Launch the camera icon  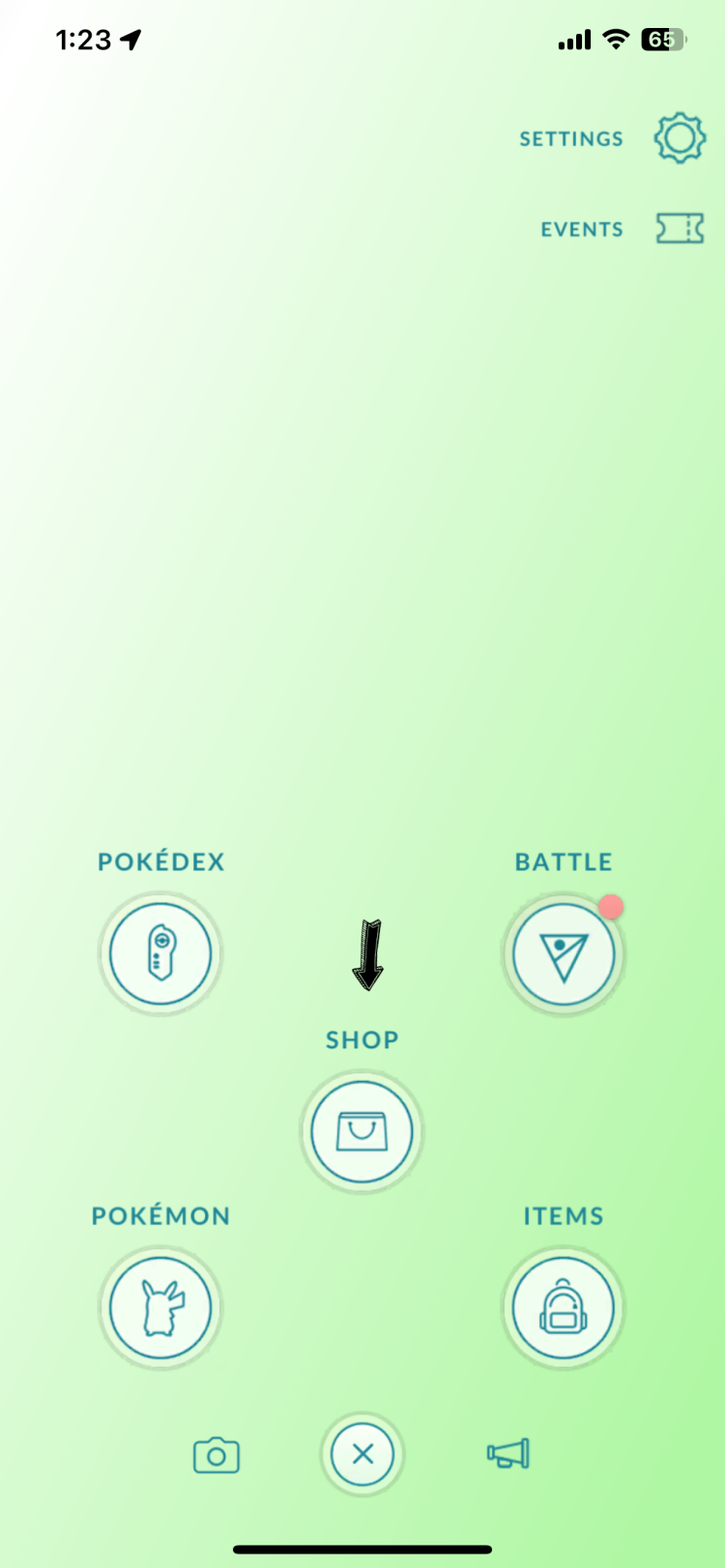click(x=217, y=1455)
